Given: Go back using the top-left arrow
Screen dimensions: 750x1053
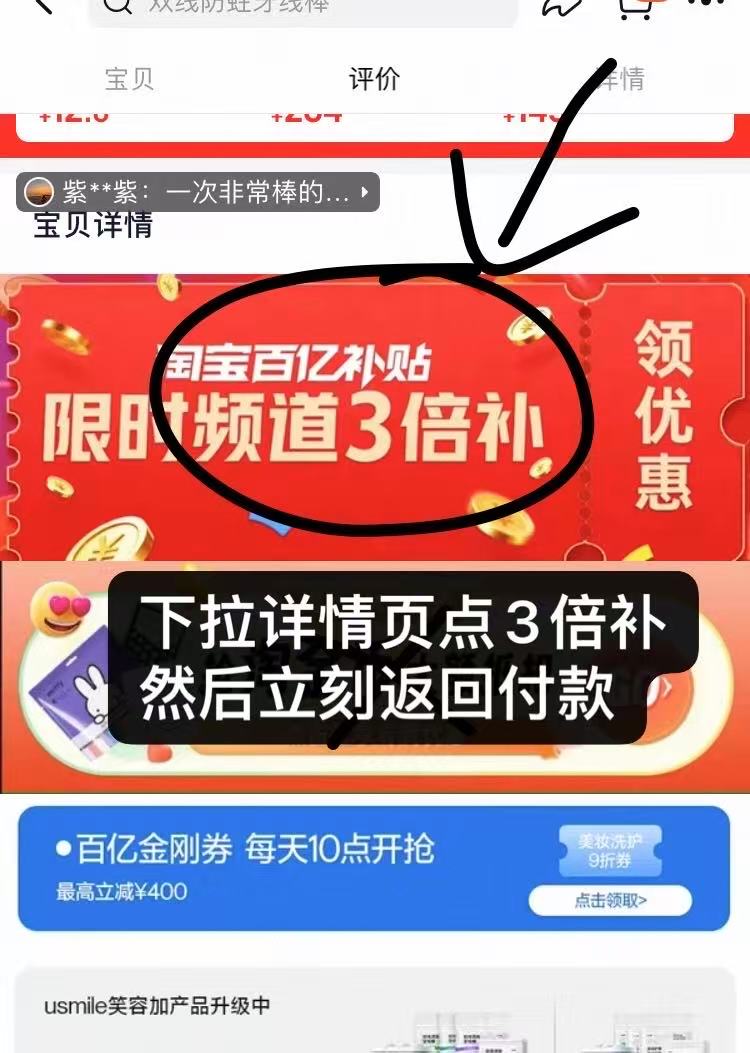Looking at the screenshot, I should pos(40,6).
